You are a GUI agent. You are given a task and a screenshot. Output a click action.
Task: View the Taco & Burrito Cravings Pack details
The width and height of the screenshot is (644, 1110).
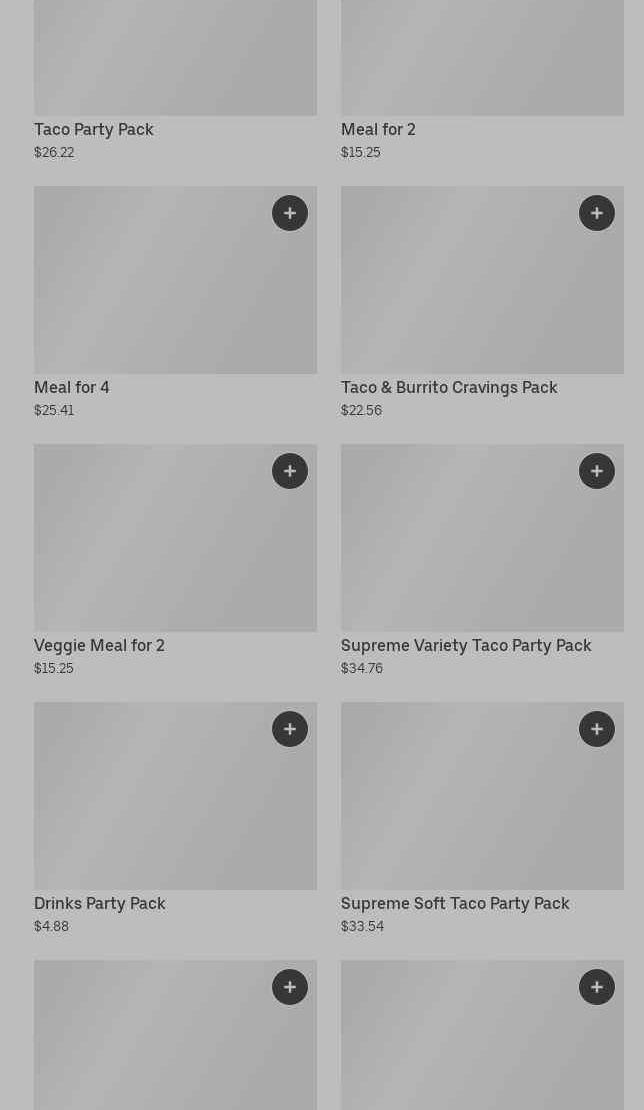482,302
